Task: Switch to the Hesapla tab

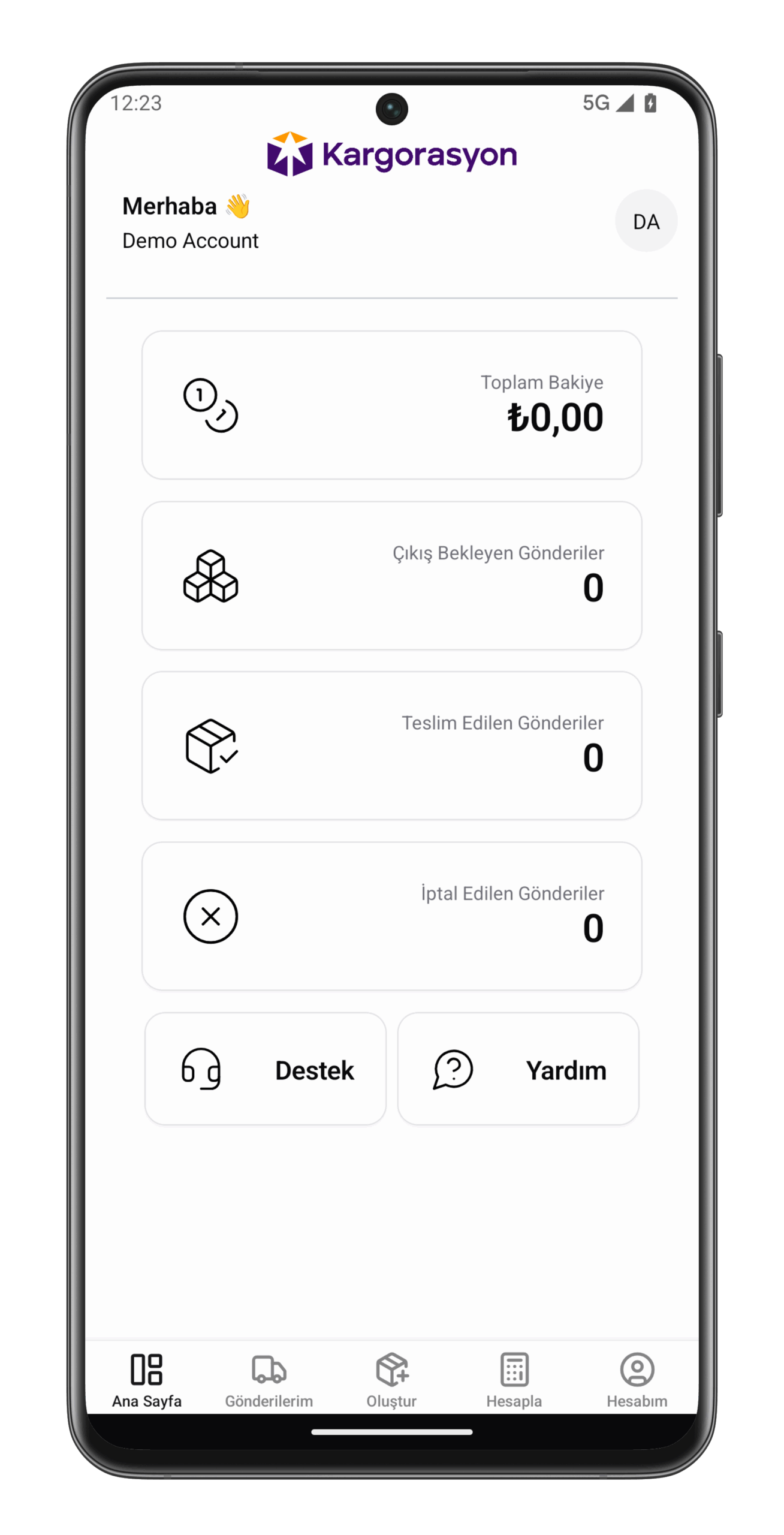Action: pyautogui.click(x=514, y=1379)
